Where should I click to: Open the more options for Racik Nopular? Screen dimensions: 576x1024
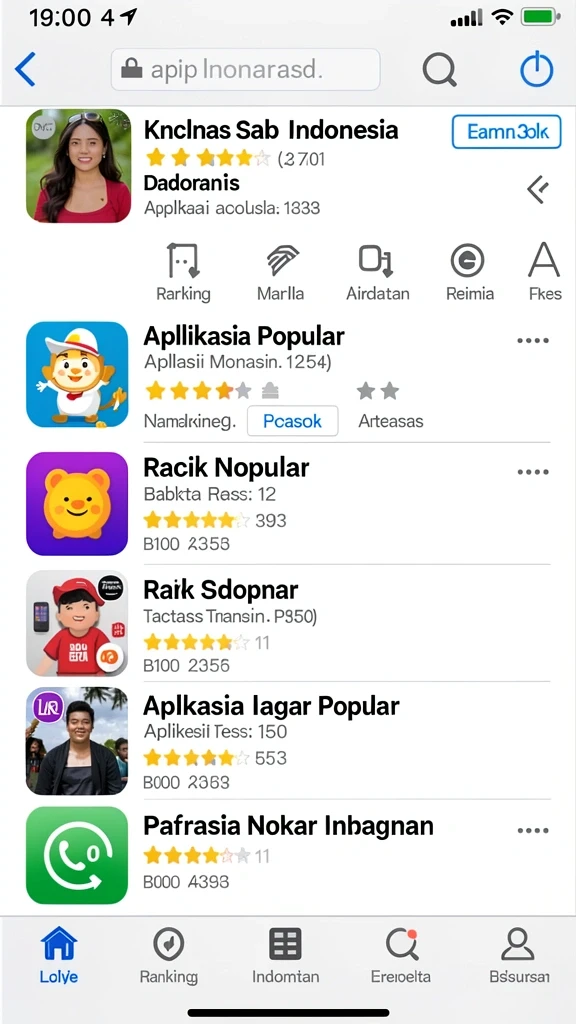tap(533, 472)
